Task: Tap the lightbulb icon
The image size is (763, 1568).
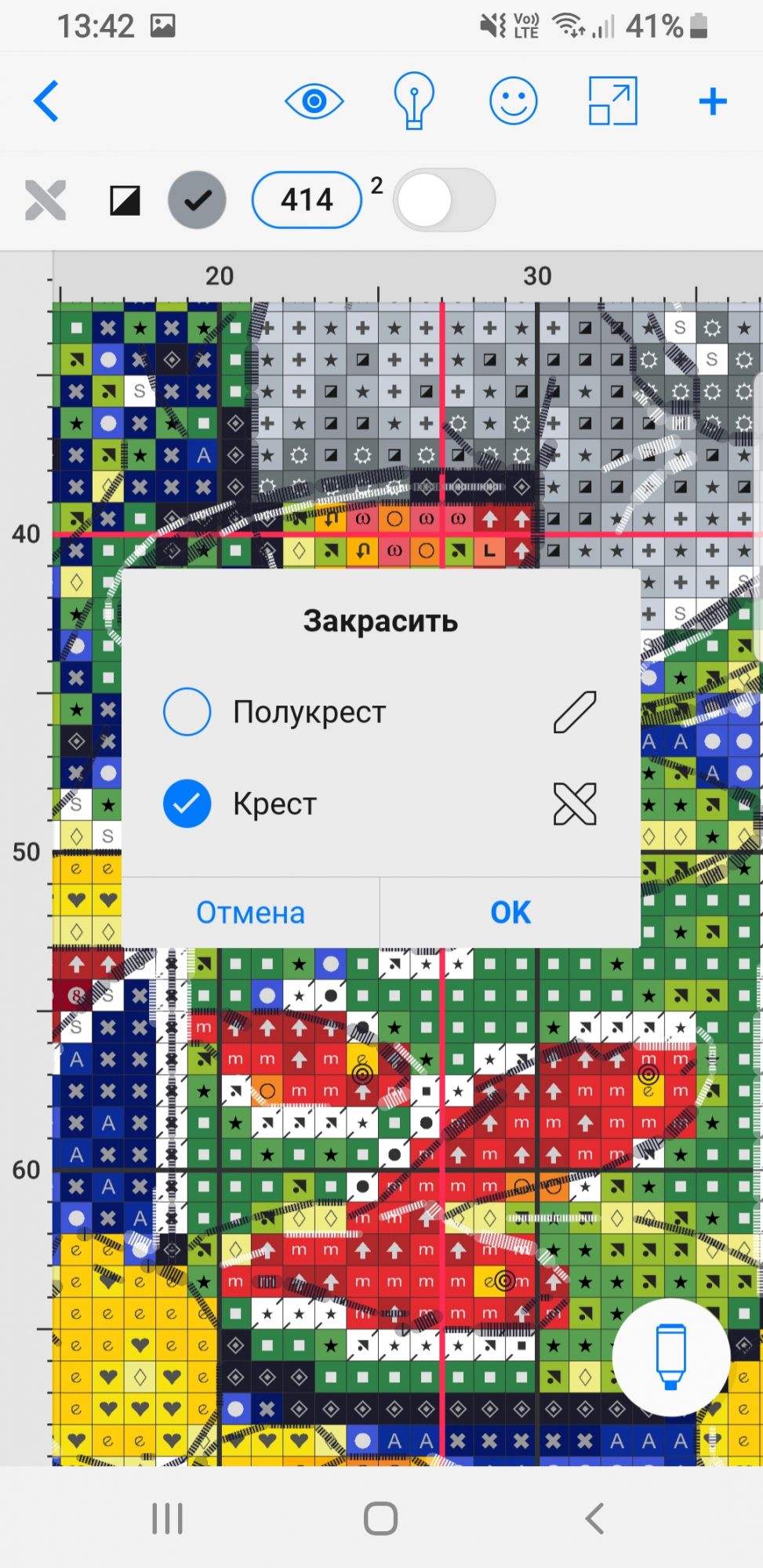Action: 413,100
